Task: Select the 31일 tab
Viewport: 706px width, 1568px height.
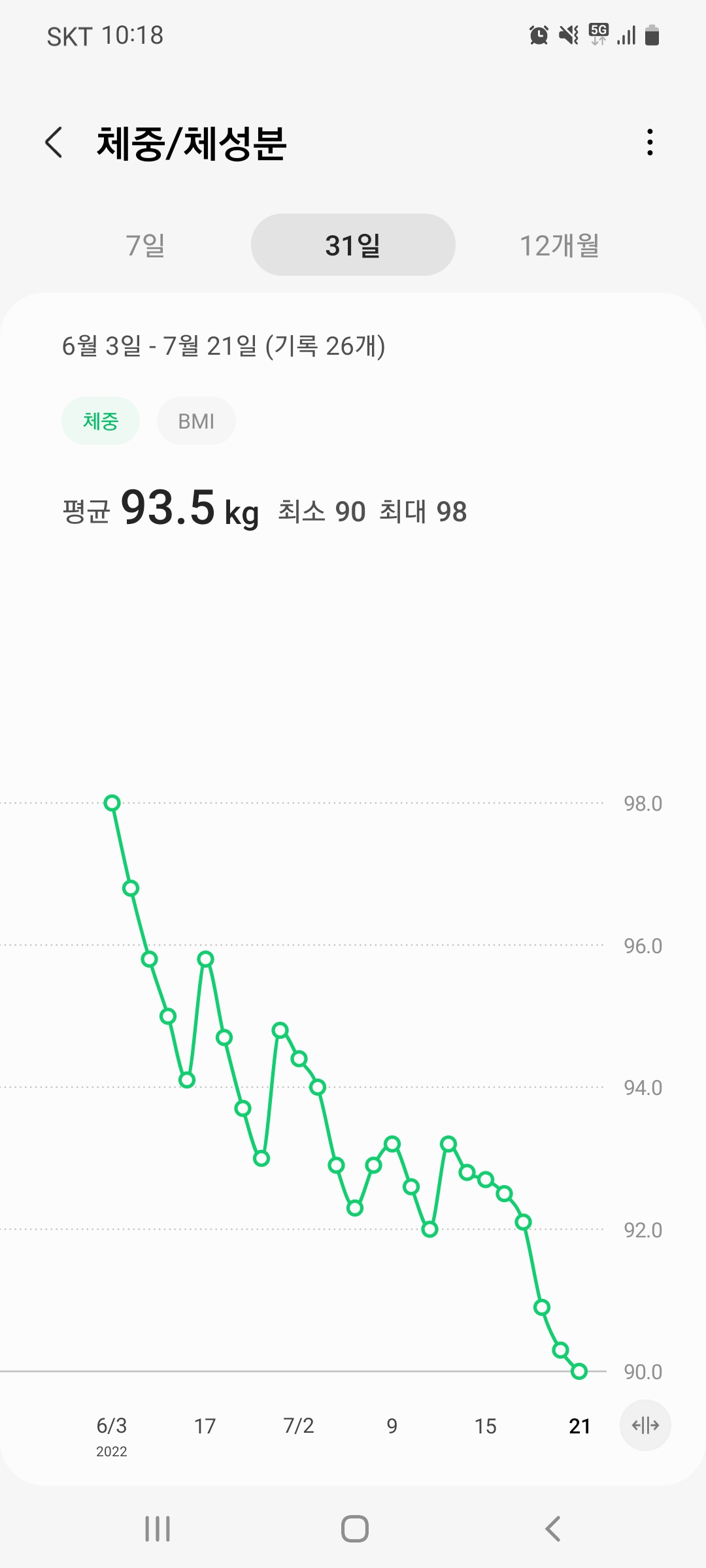Action: click(353, 245)
